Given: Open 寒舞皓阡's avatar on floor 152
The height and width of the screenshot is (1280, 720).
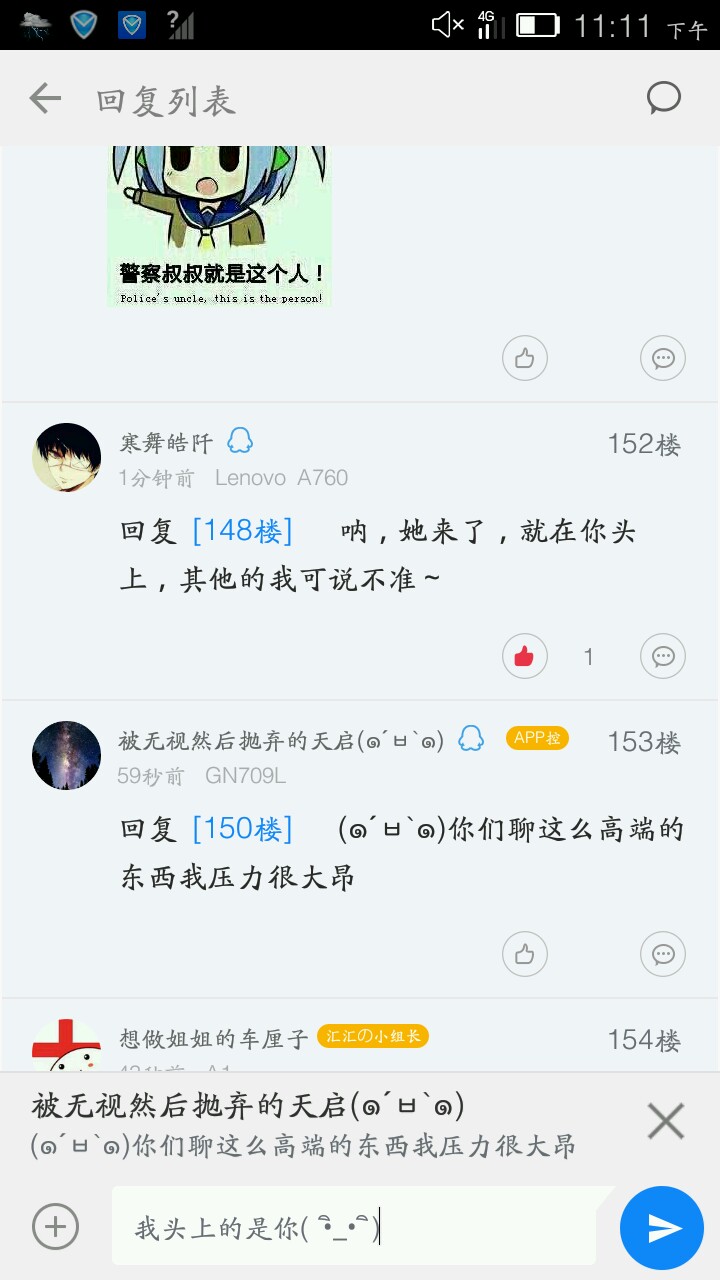Looking at the screenshot, I should 67,457.
